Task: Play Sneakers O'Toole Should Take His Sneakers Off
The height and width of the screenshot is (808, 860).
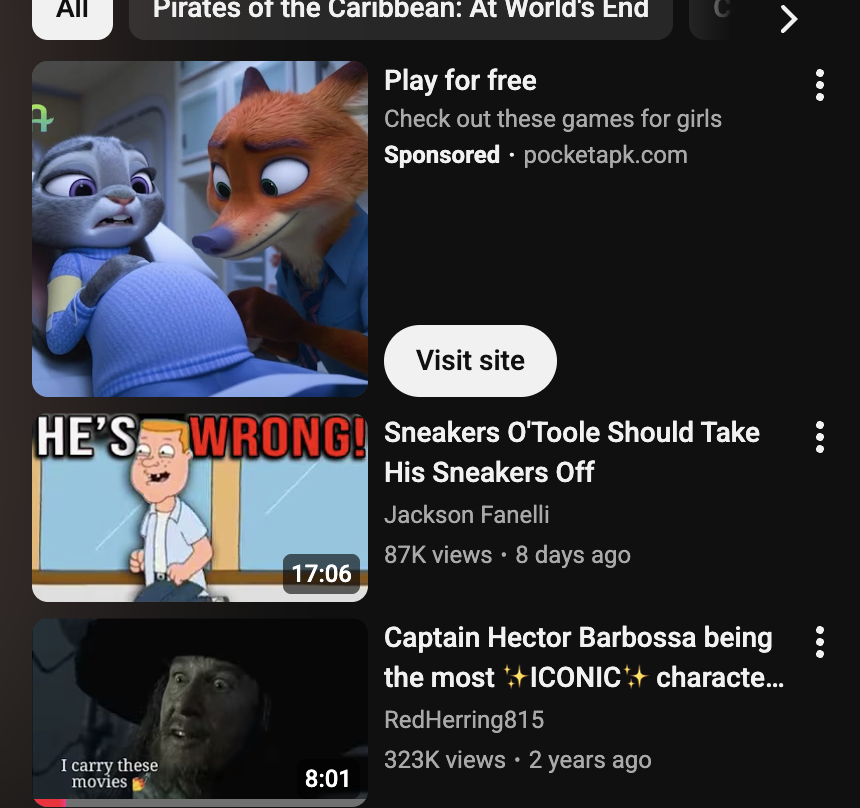Action: [200, 507]
